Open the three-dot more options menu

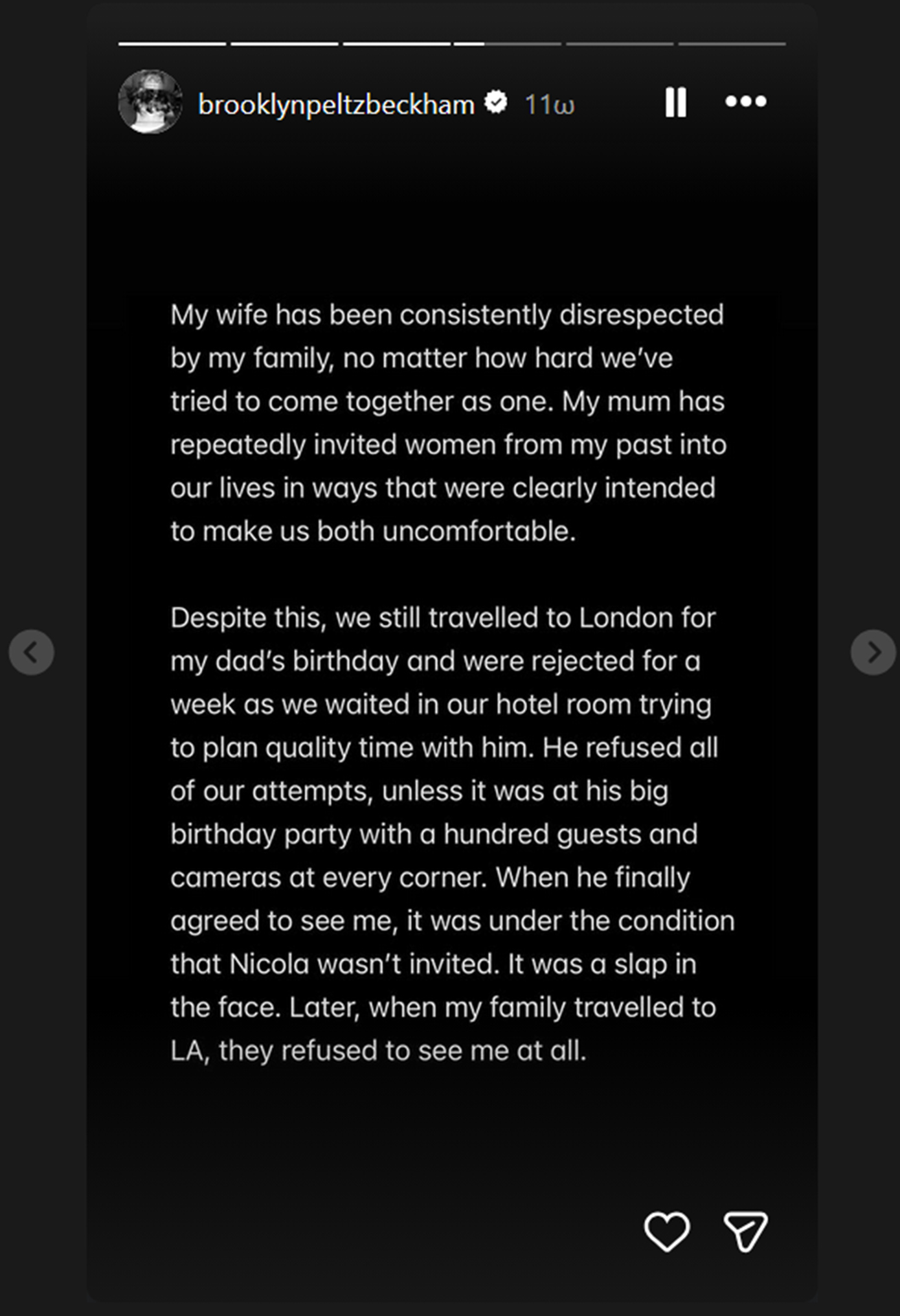[745, 102]
